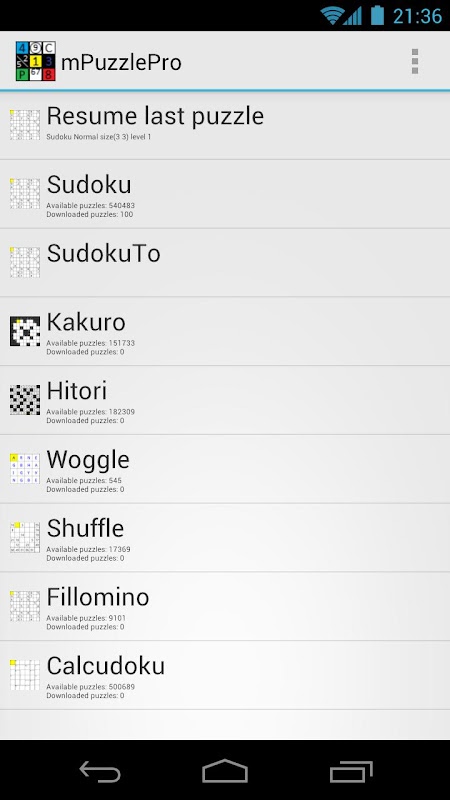Open Kakuro puzzles
450x800 pixels.
(x=225, y=332)
